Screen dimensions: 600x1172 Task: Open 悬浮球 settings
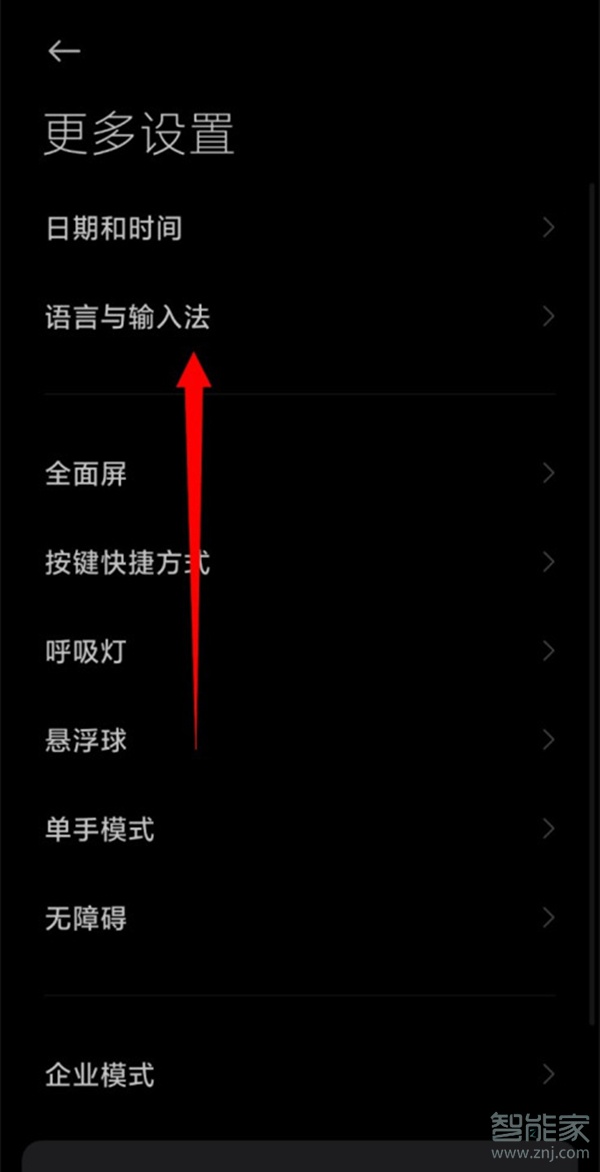(86, 741)
